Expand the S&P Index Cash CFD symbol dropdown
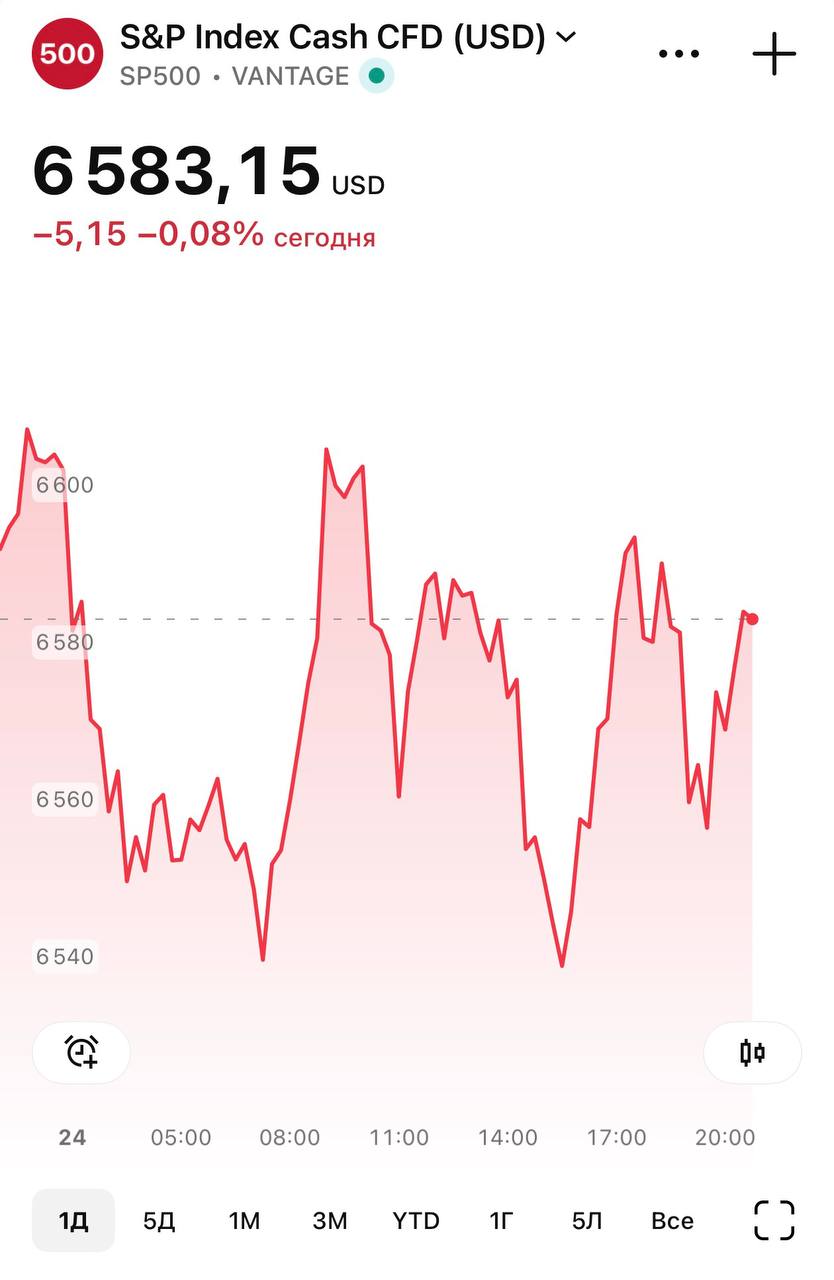The height and width of the screenshot is (1280, 834). (x=566, y=38)
